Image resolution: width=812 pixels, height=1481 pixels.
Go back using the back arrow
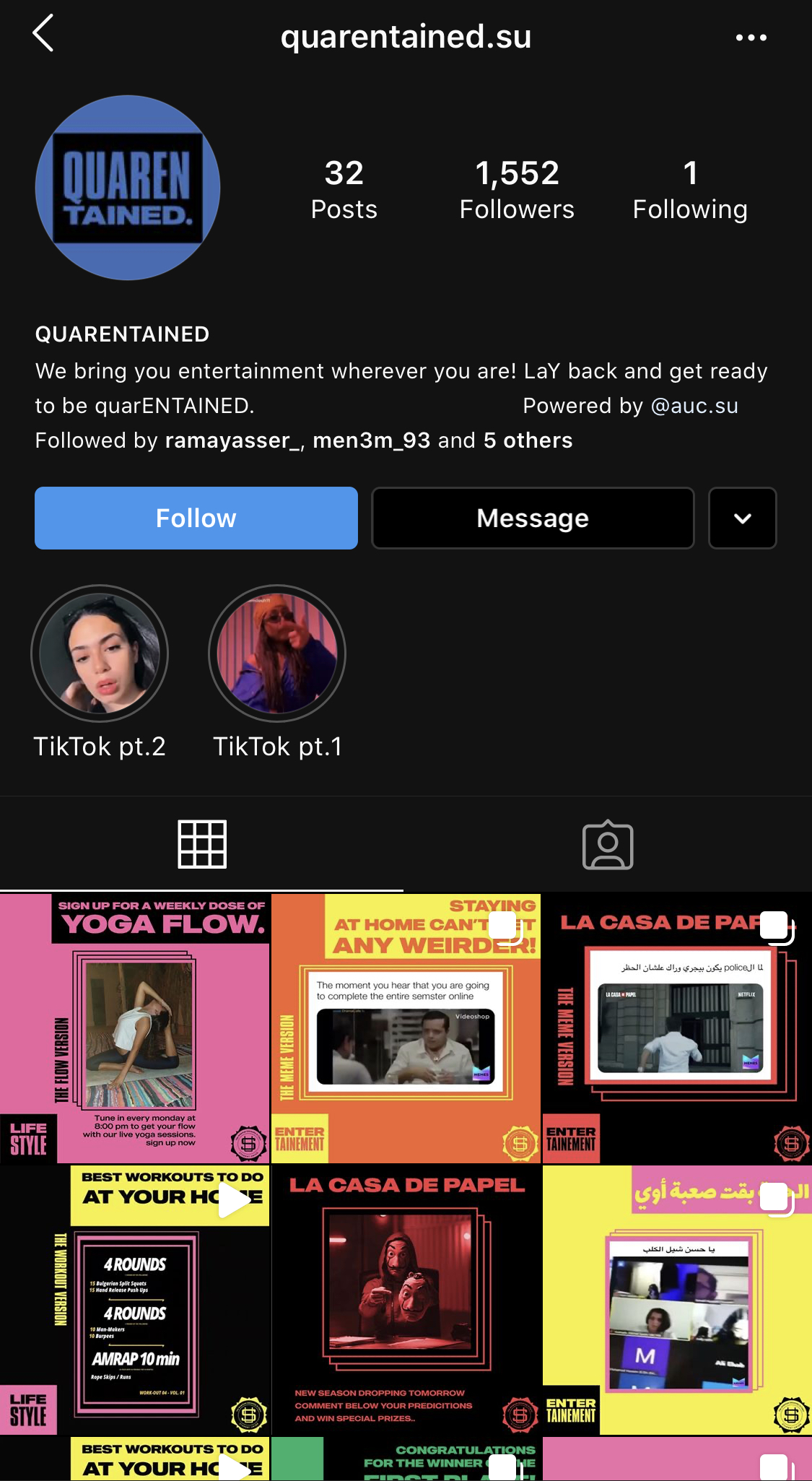point(43,34)
